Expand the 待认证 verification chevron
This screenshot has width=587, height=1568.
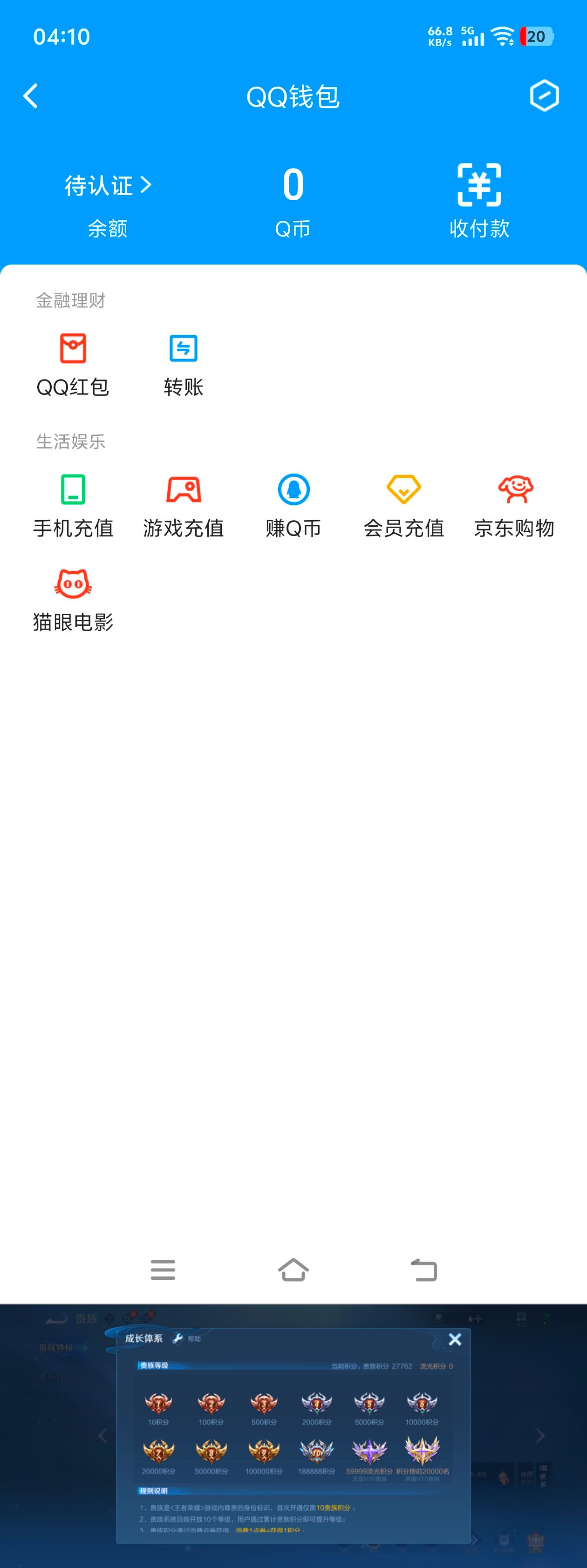(x=146, y=184)
